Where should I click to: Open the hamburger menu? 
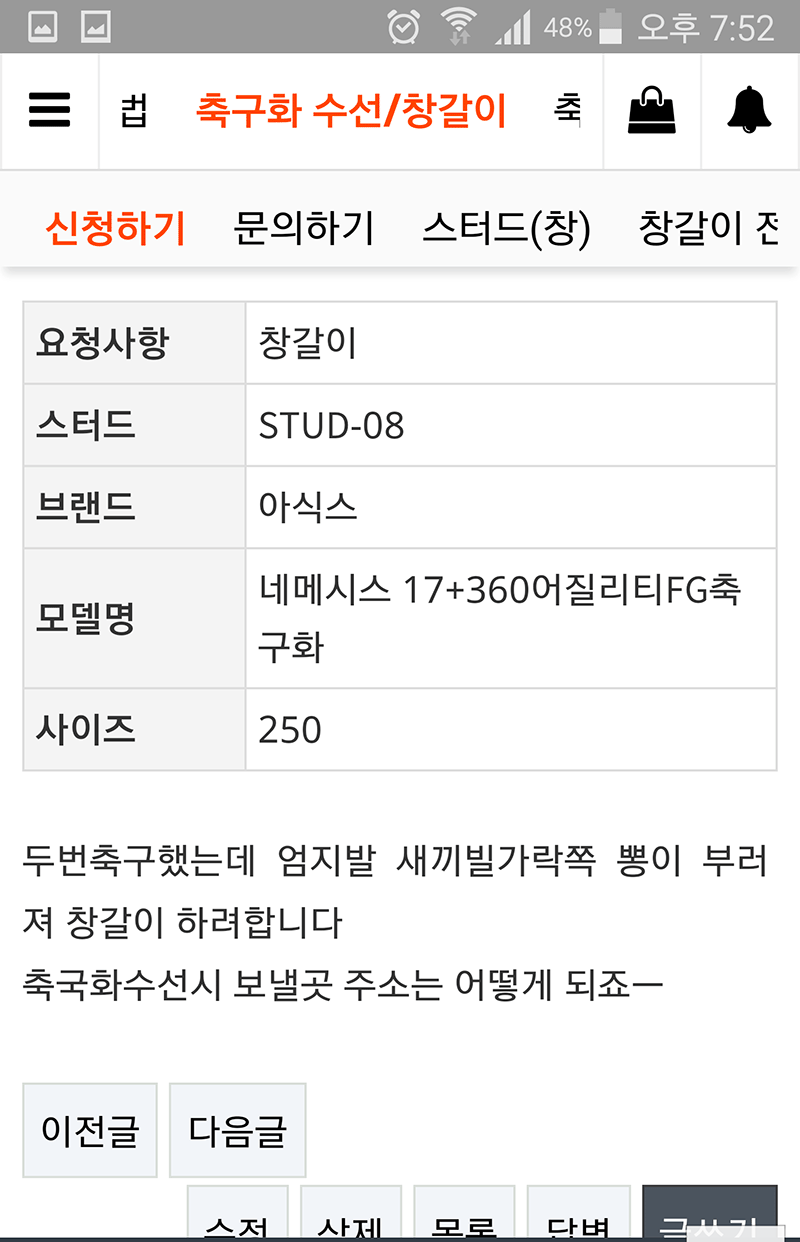(49, 110)
